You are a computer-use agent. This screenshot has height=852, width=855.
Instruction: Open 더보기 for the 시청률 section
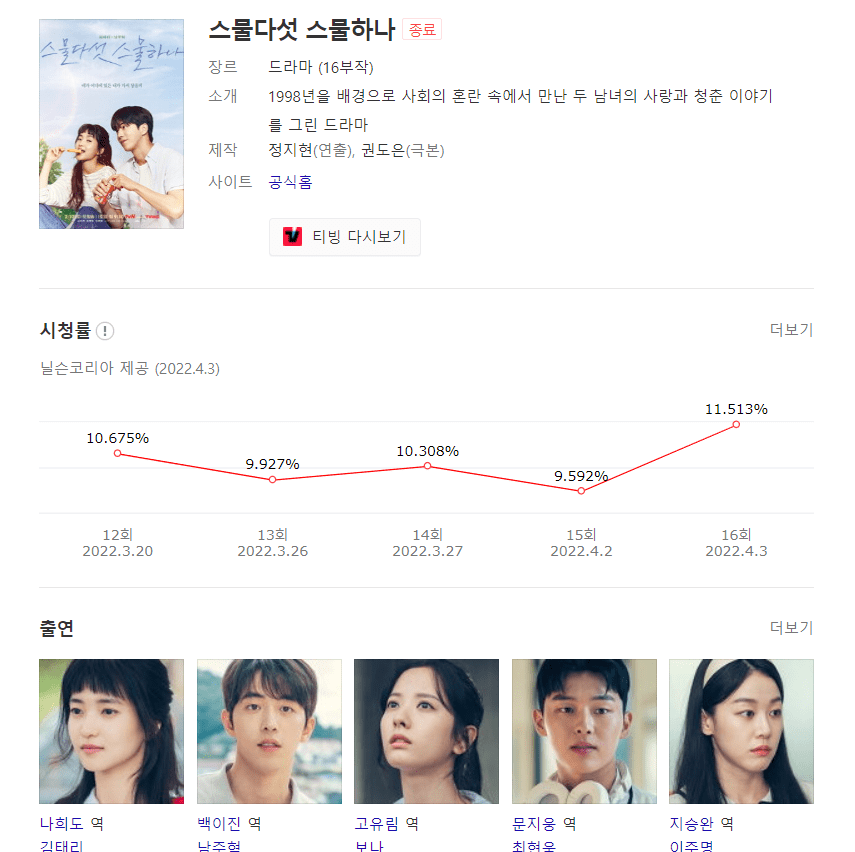click(x=791, y=330)
